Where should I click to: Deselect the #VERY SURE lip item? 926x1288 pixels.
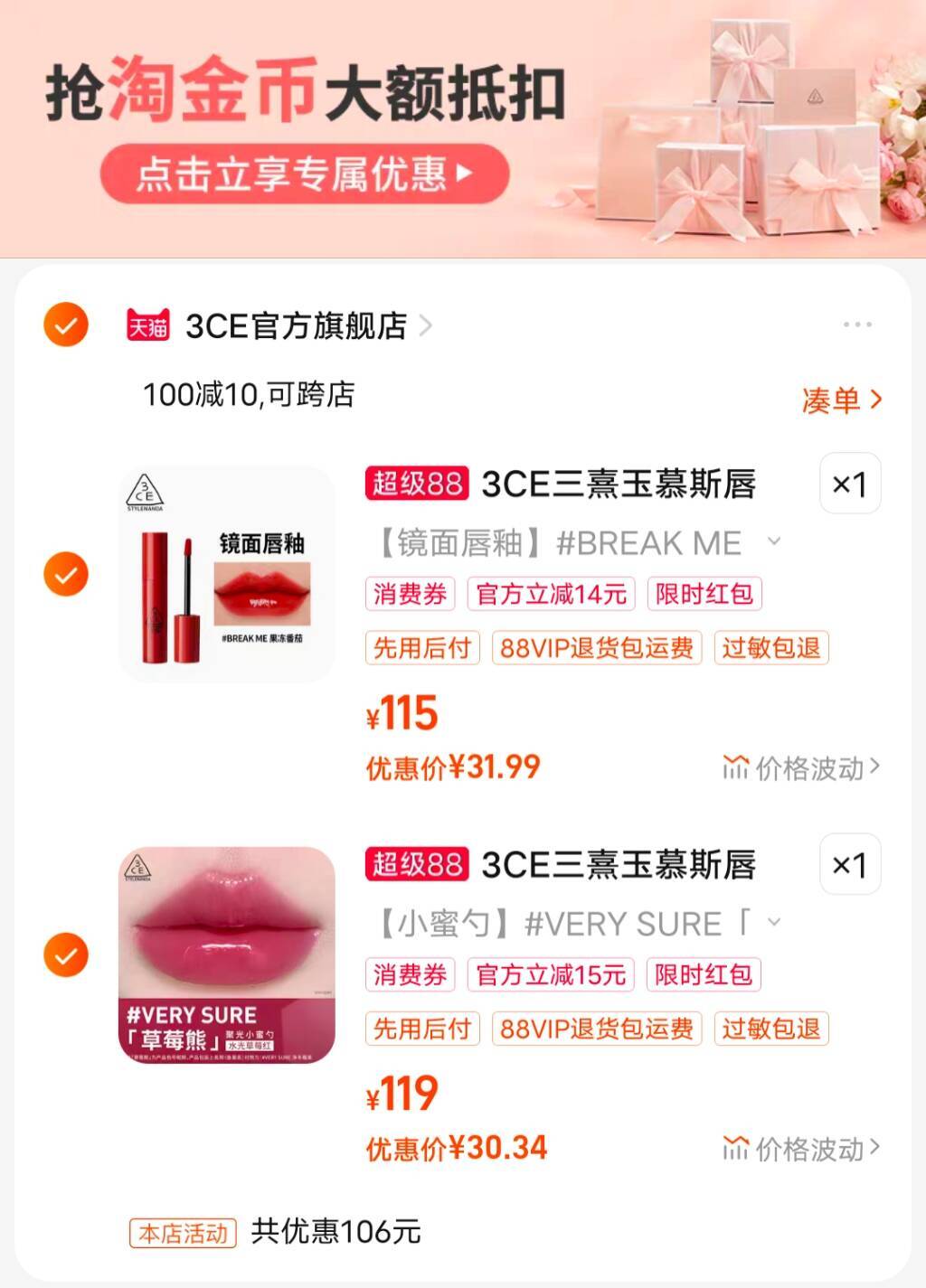66,955
